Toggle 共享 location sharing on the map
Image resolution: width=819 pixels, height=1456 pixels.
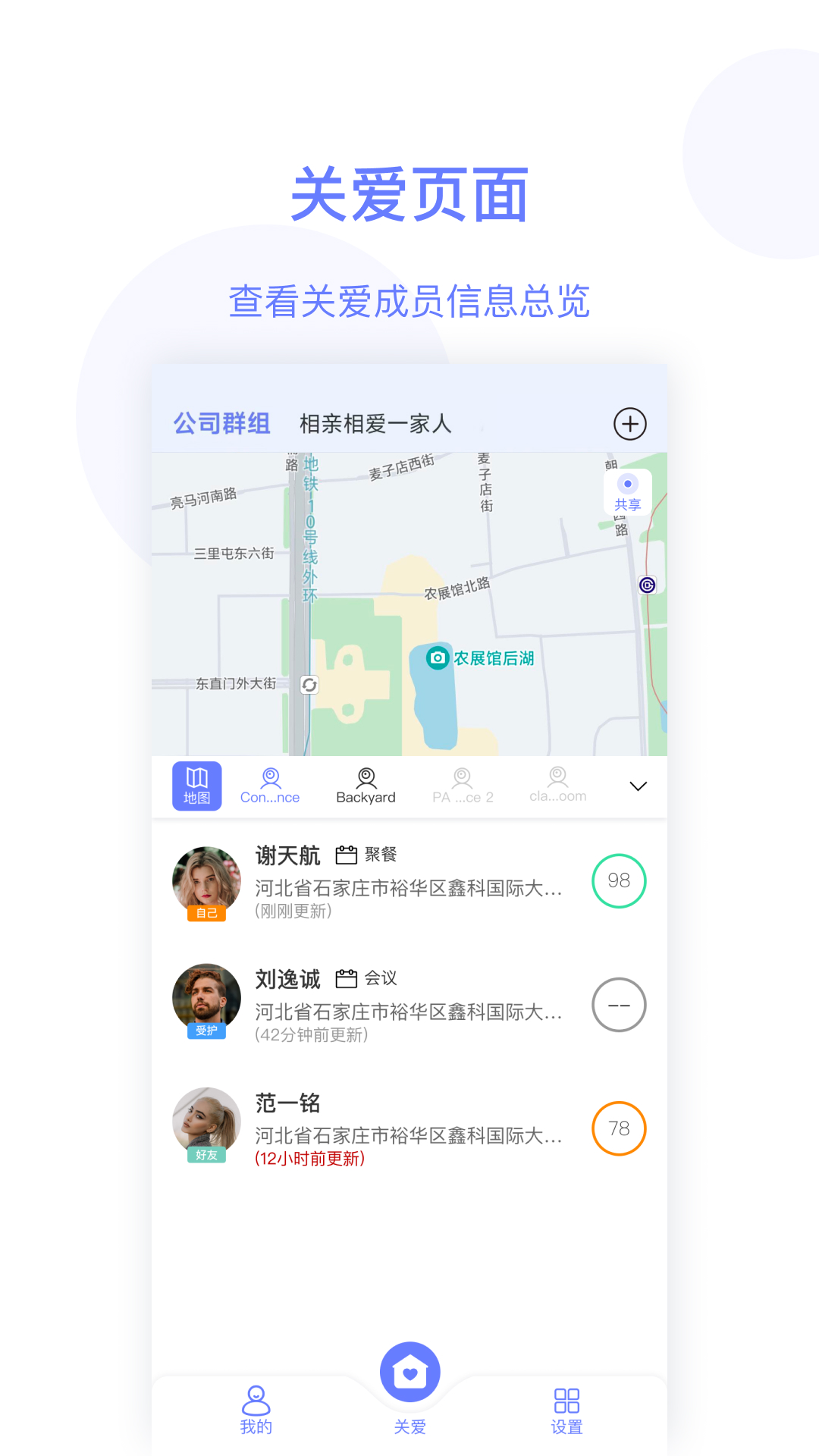pyautogui.click(x=627, y=493)
